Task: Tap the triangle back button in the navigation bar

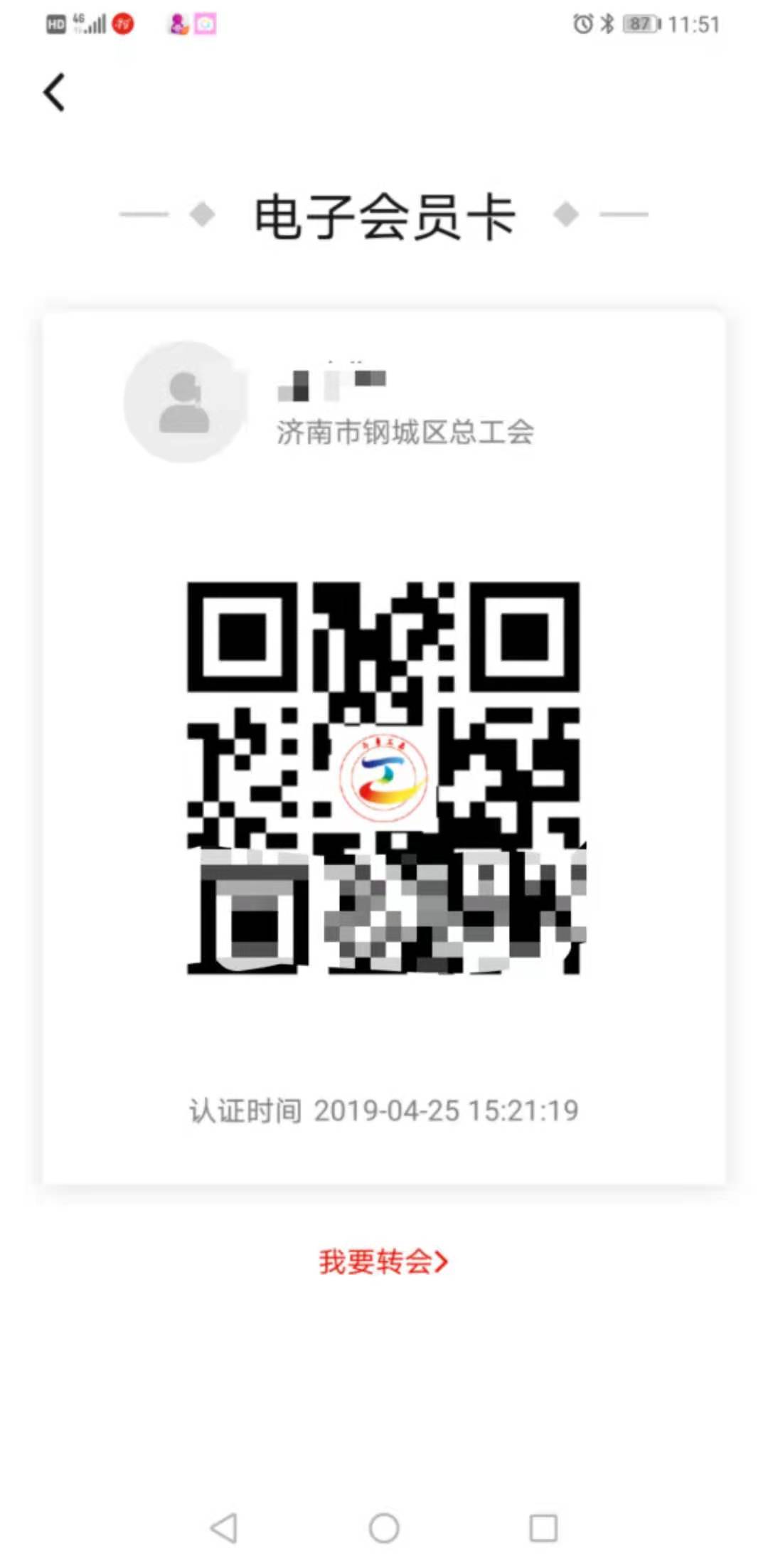Action: (224, 1526)
